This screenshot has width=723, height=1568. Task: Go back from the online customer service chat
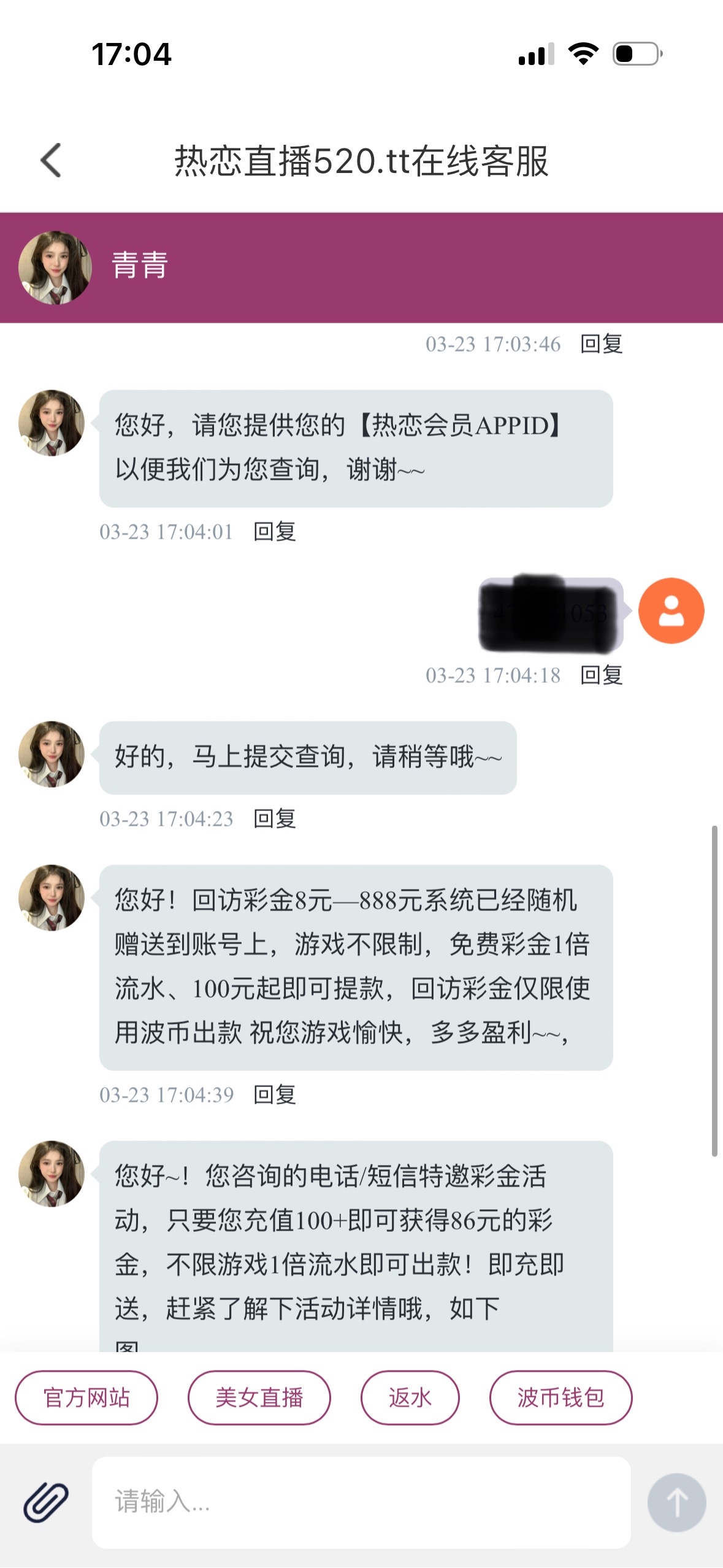click(52, 161)
